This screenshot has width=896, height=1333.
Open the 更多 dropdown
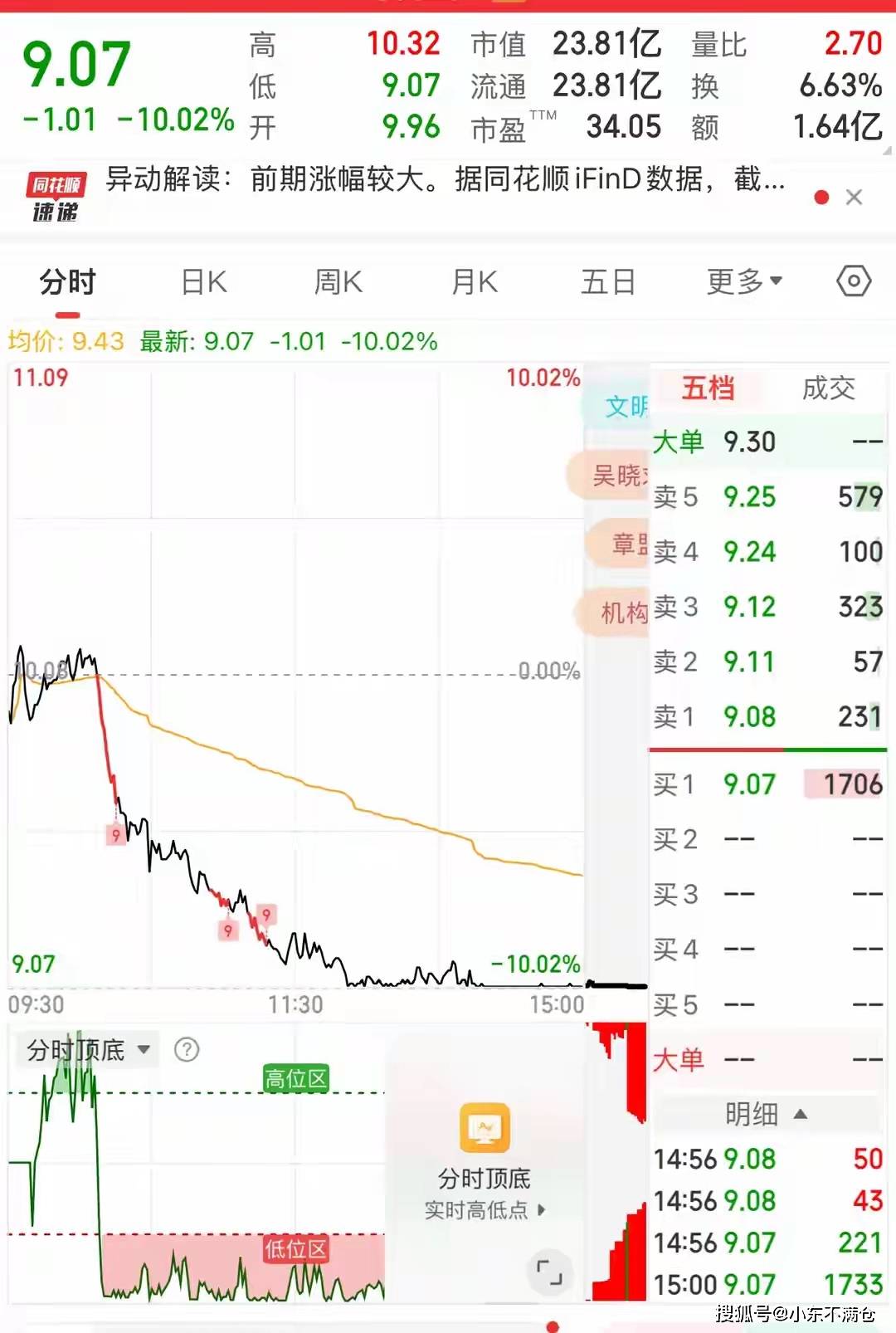point(741,282)
